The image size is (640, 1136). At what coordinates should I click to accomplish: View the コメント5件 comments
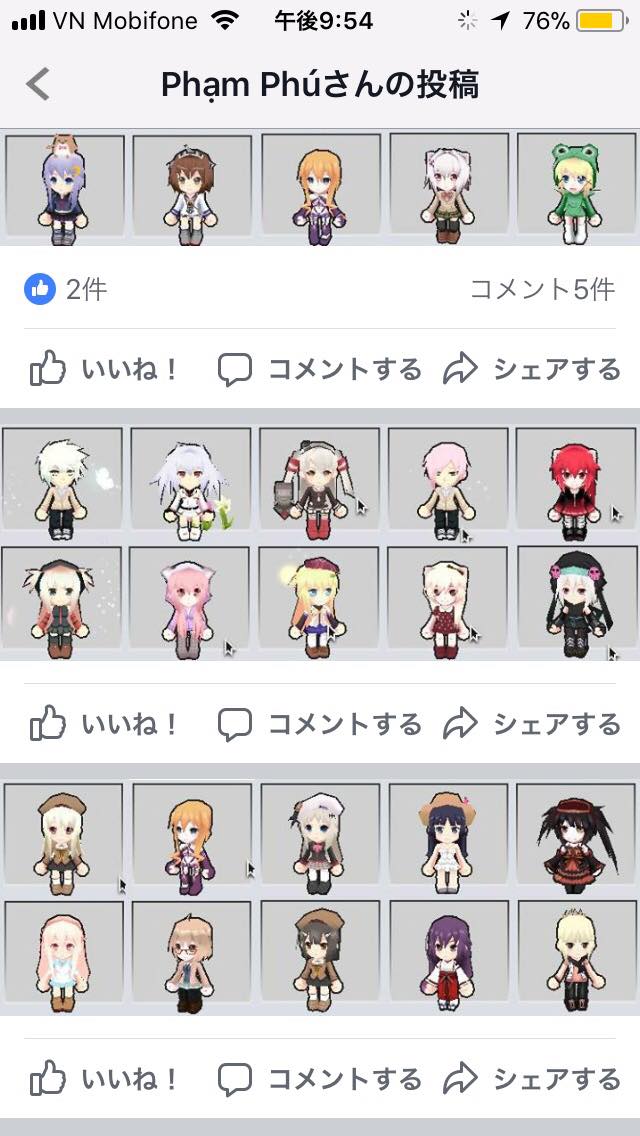pos(542,290)
